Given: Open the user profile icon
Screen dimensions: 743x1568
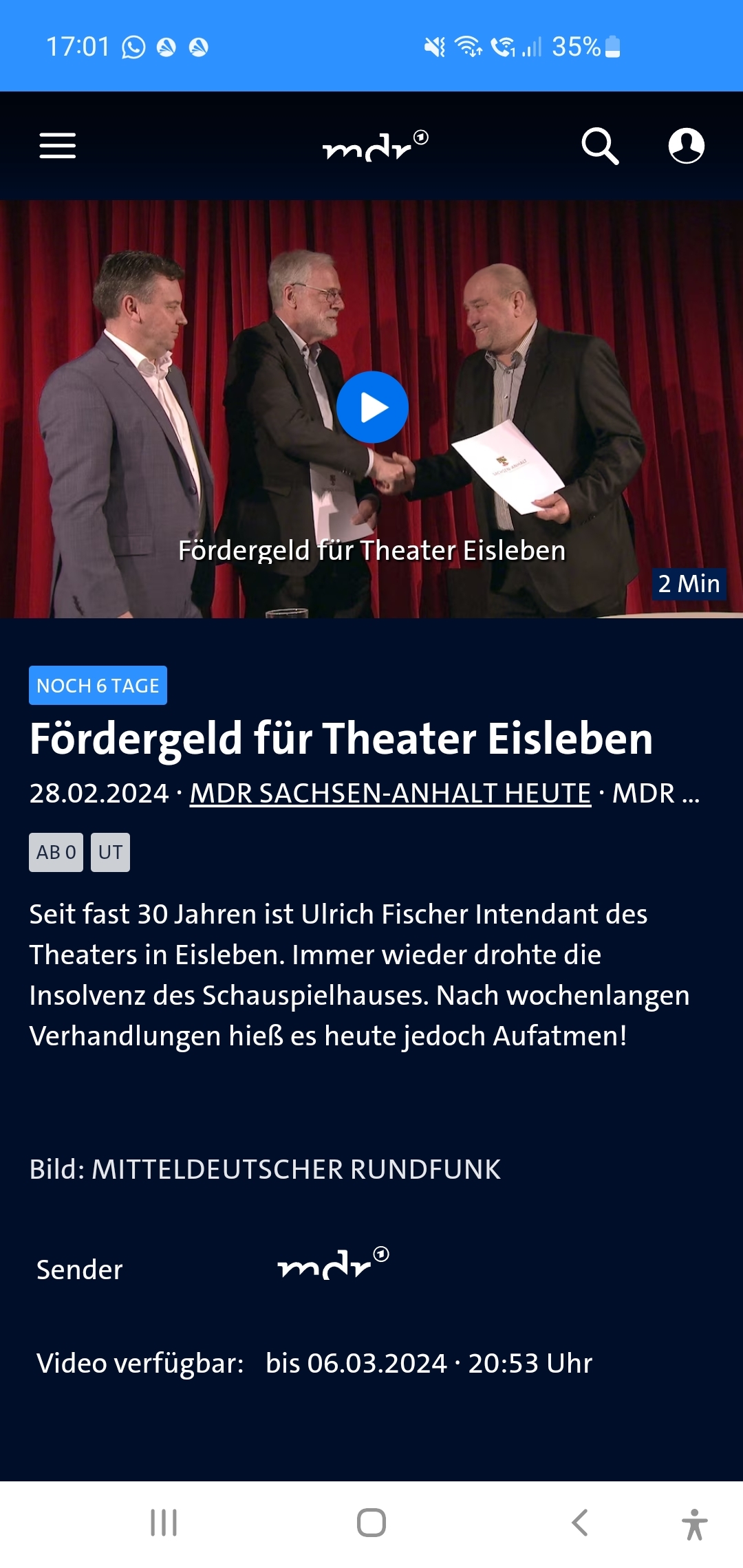Looking at the screenshot, I should 686,146.
